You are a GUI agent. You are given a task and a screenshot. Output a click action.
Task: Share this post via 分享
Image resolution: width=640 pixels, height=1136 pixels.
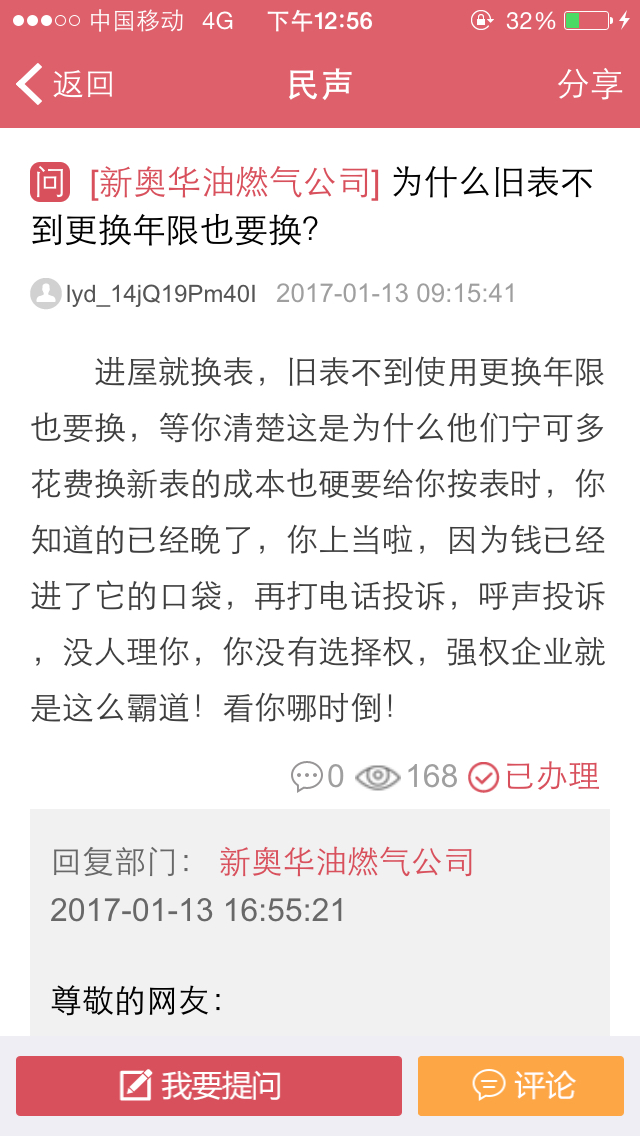coord(590,85)
